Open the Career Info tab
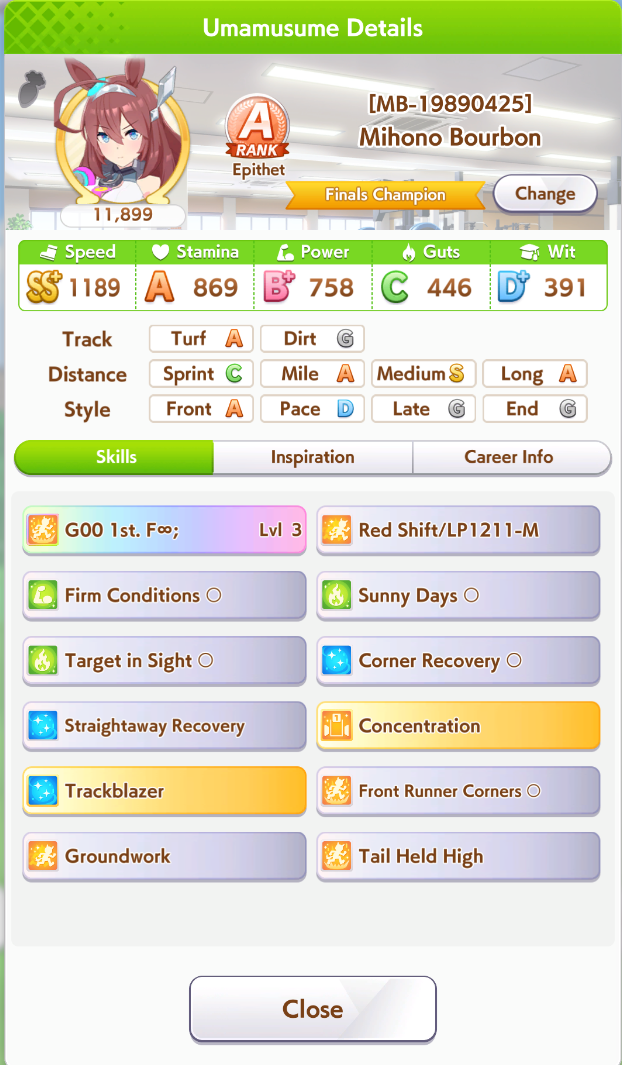The image size is (622, 1065). tap(508, 457)
